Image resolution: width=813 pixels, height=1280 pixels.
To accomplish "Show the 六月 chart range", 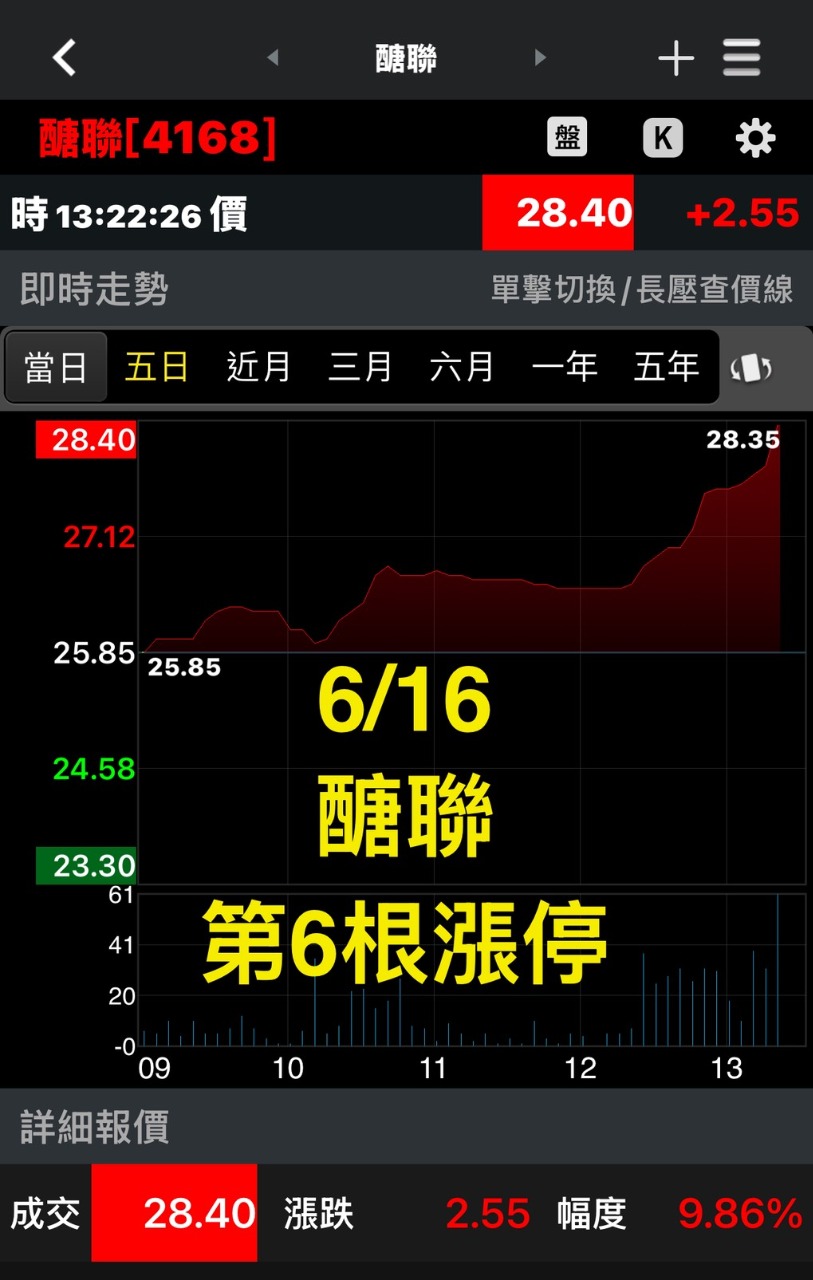I will 462,368.
